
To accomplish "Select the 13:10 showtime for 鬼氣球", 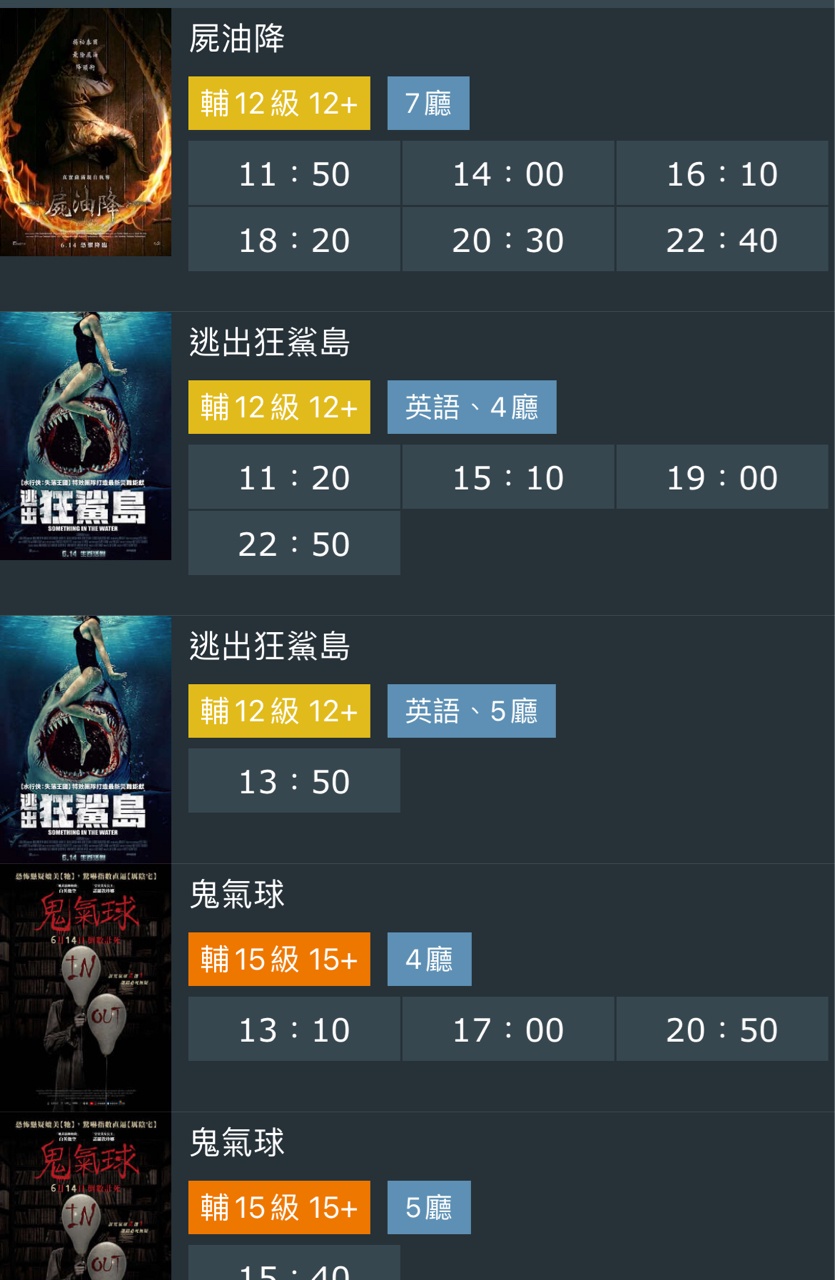I will click(x=294, y=1029).
